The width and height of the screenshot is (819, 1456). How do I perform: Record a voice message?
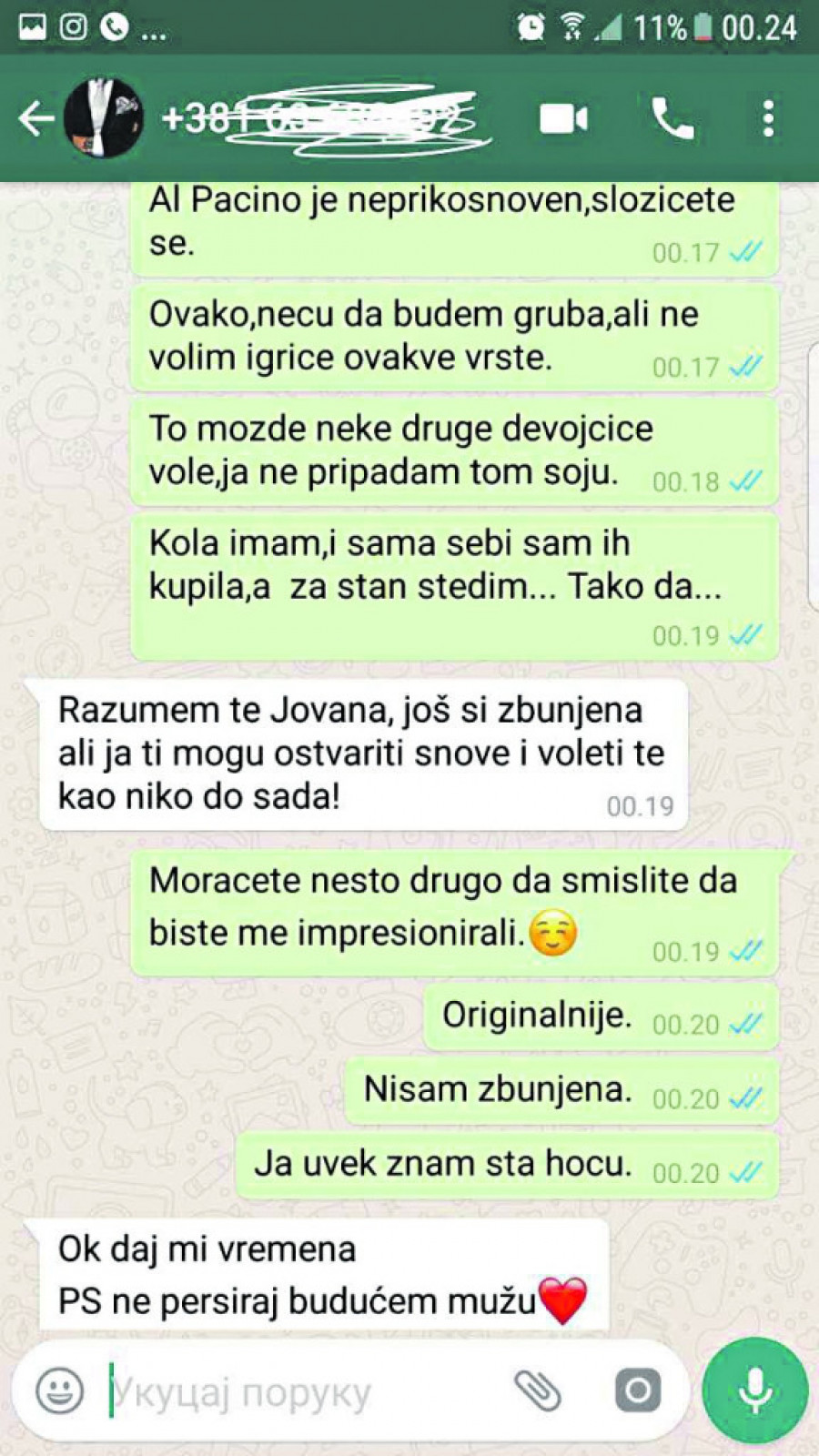pyautogui.click(x=754, y=1390)
